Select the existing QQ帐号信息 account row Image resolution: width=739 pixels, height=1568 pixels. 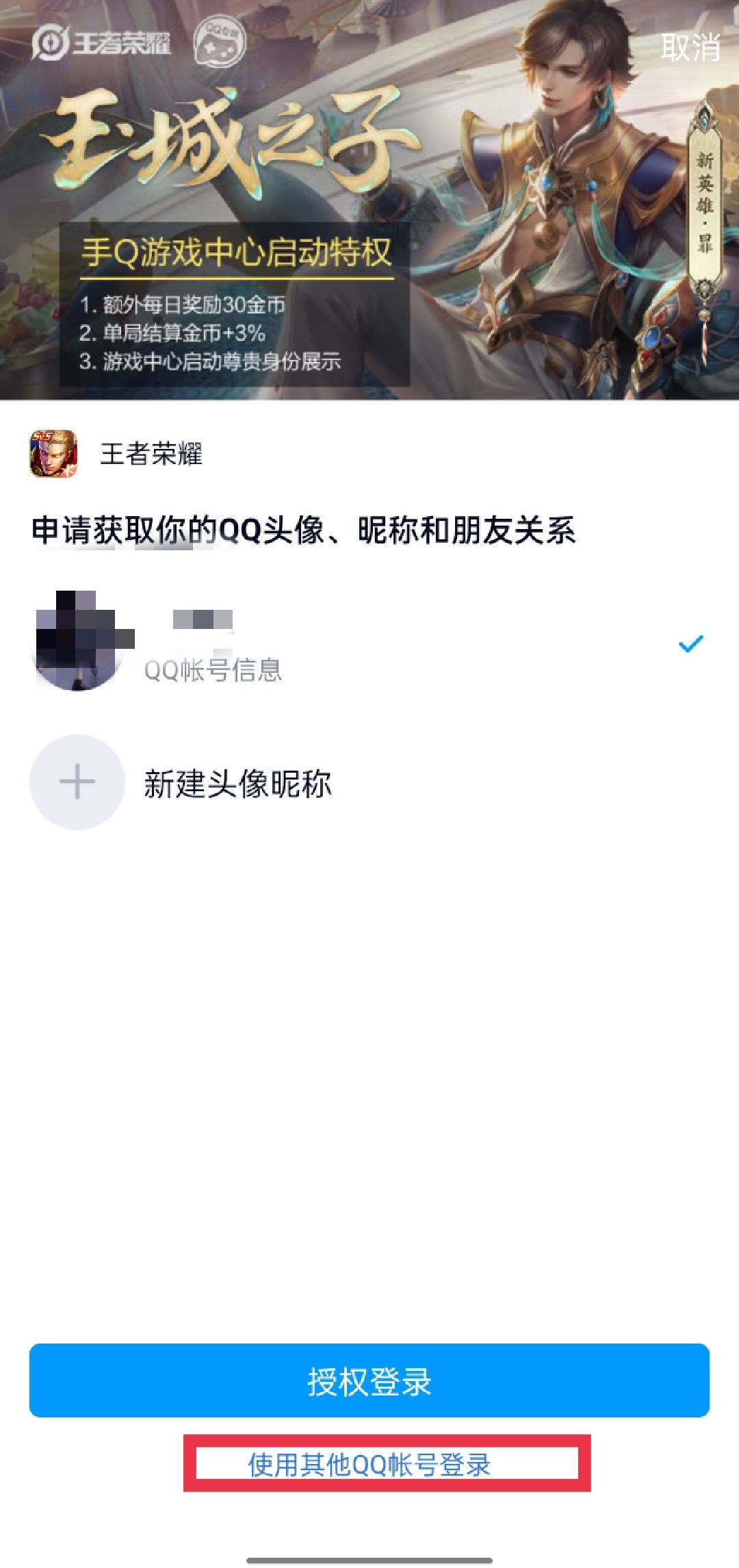pyautogui.click(x=369, y=643)
